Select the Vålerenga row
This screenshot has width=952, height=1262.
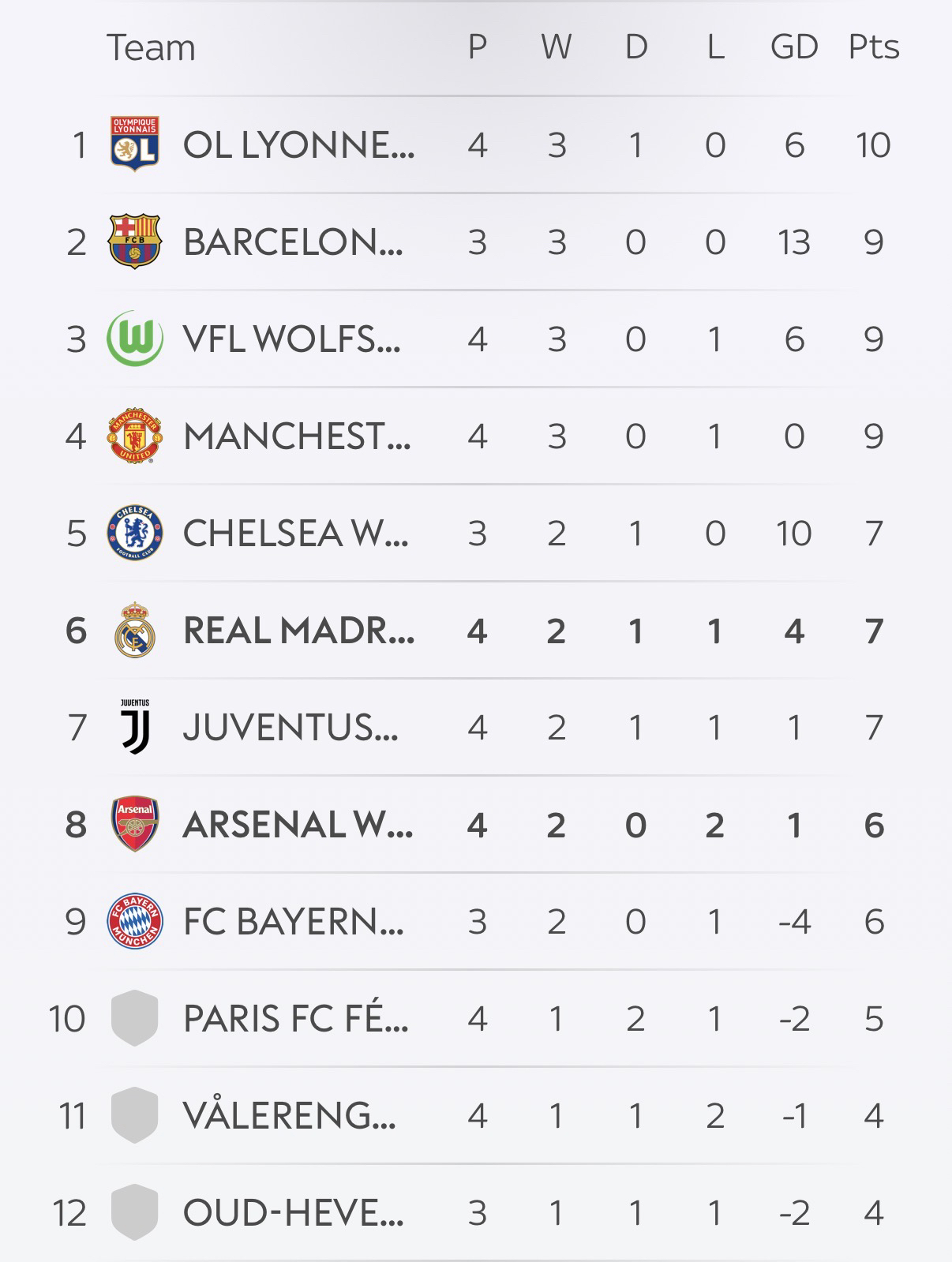pyautogui.click(x=289, y=1116)
